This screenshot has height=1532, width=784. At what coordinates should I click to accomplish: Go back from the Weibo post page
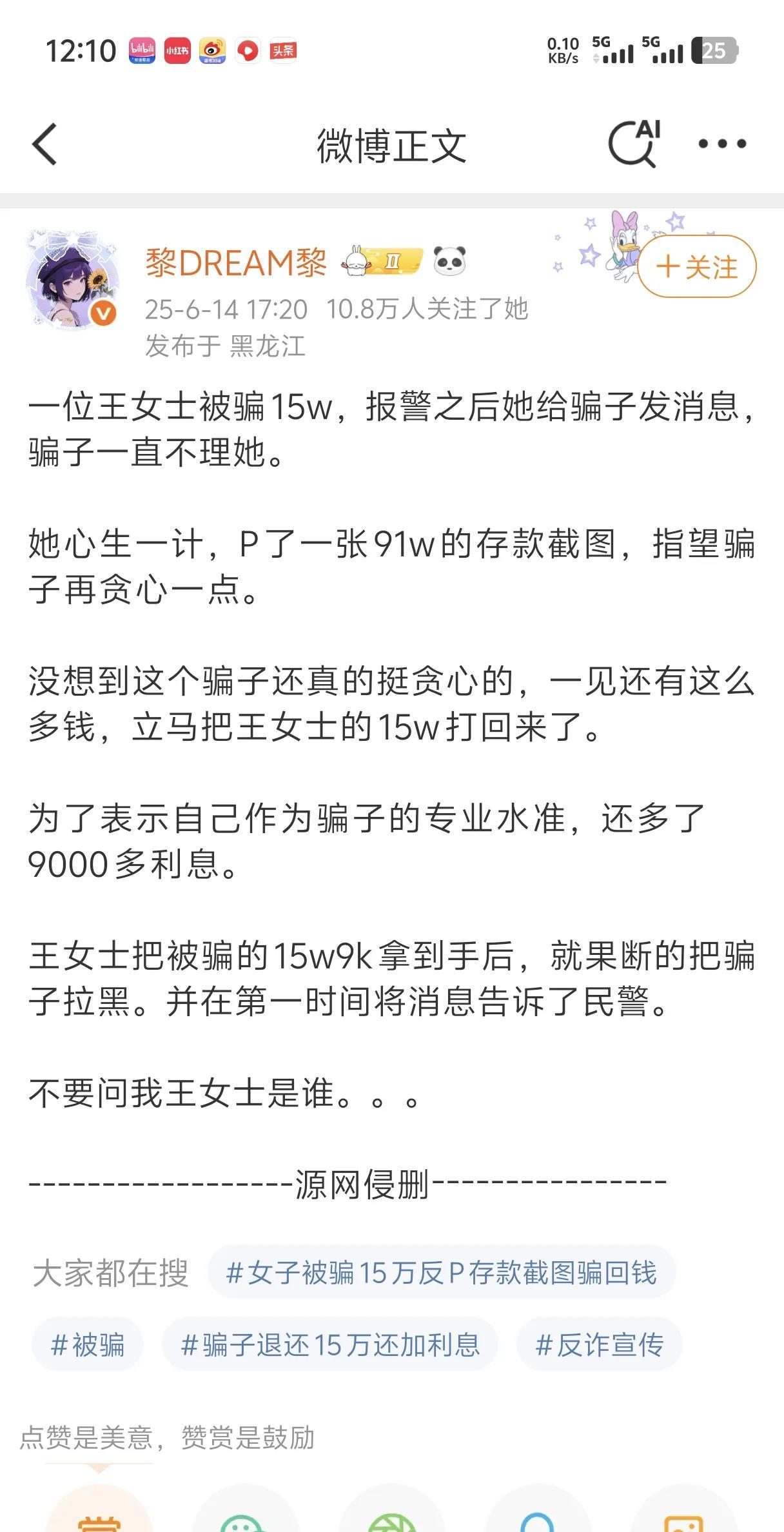click(x=45, y=144)
